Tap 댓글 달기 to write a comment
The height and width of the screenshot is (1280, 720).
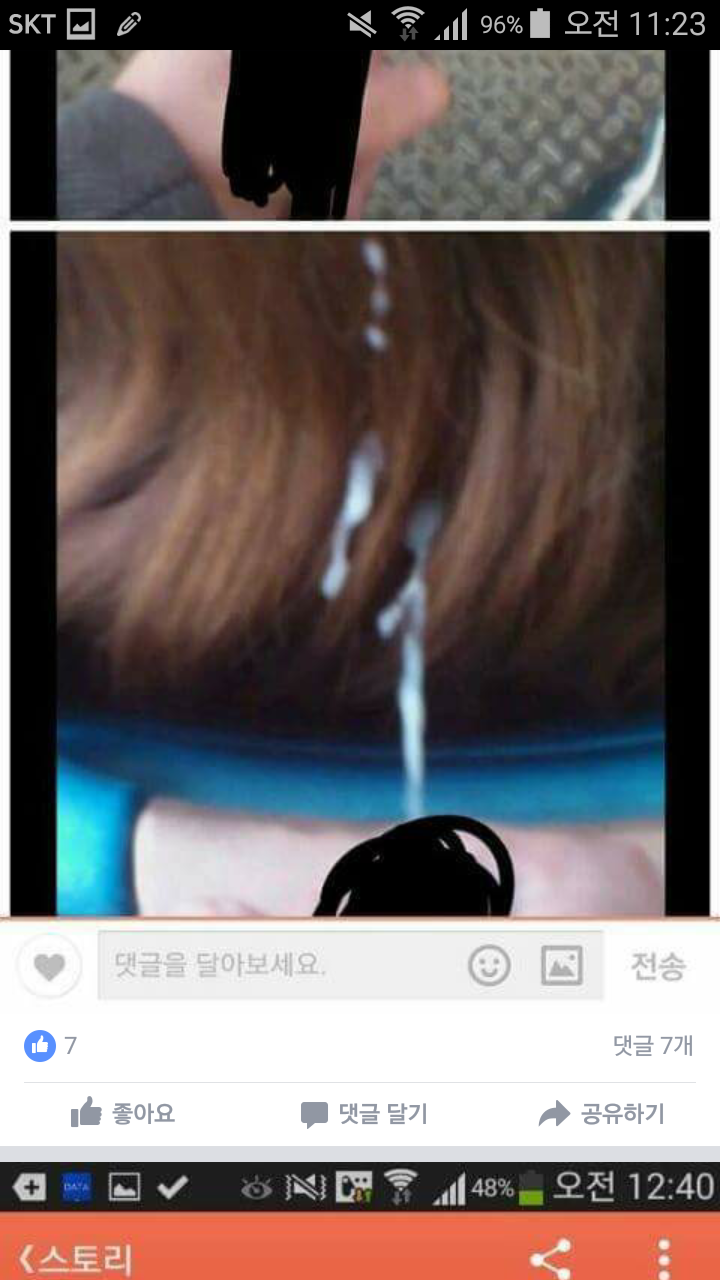(364, 1114)
